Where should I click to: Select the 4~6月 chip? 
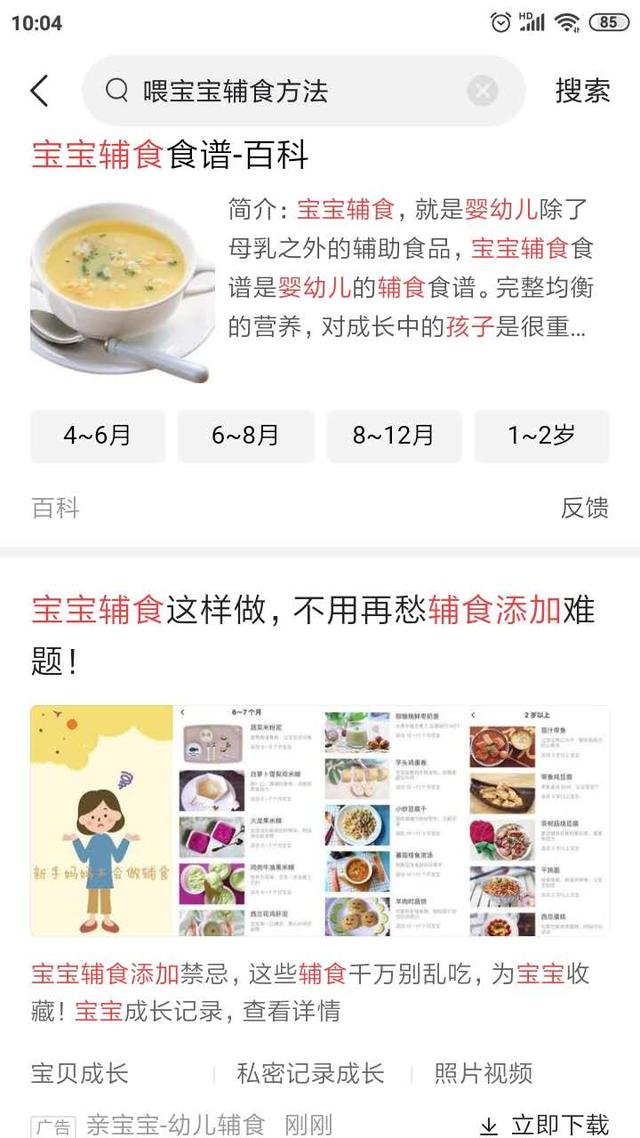(97, 435)
